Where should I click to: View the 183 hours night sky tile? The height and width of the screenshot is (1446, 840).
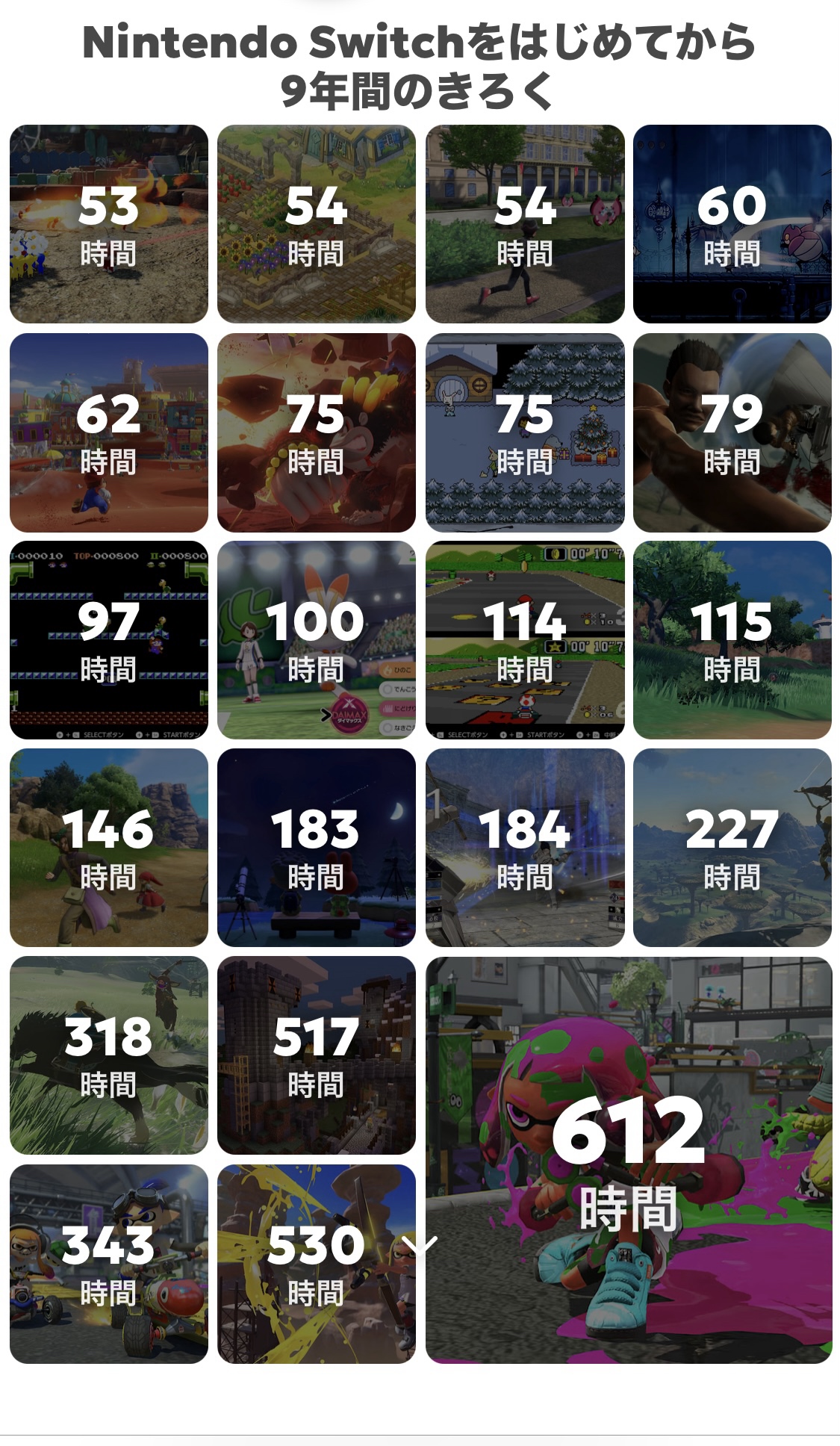point(316,848)
